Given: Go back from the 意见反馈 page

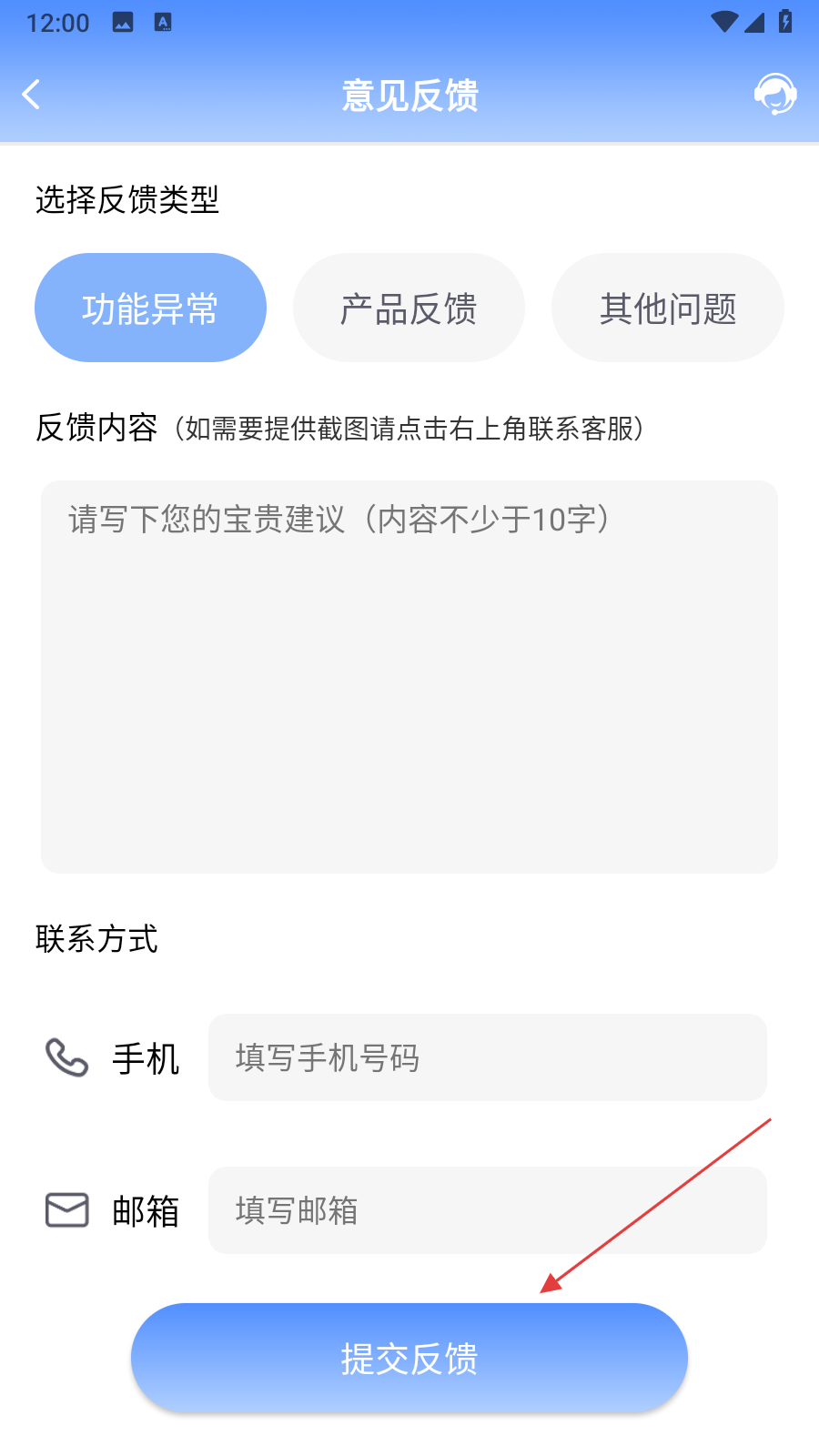Looking at the screenshot, I should (32, 95).
